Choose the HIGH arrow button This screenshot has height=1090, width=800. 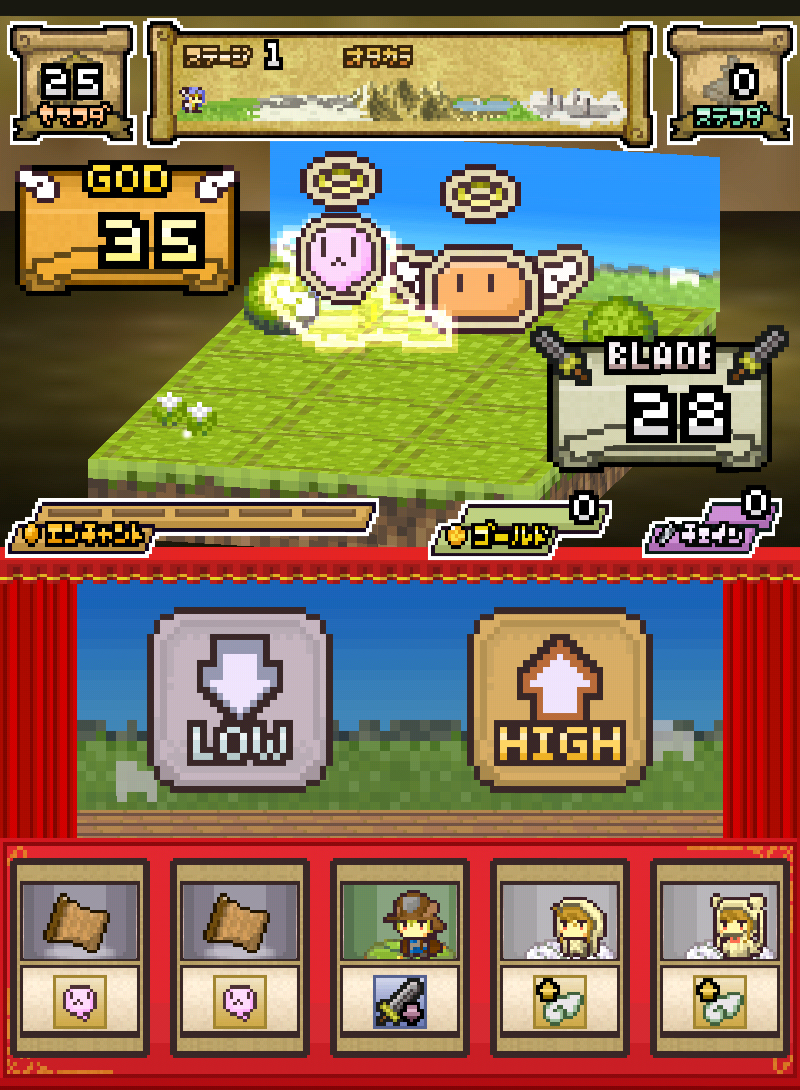click(x=560, y=698)
